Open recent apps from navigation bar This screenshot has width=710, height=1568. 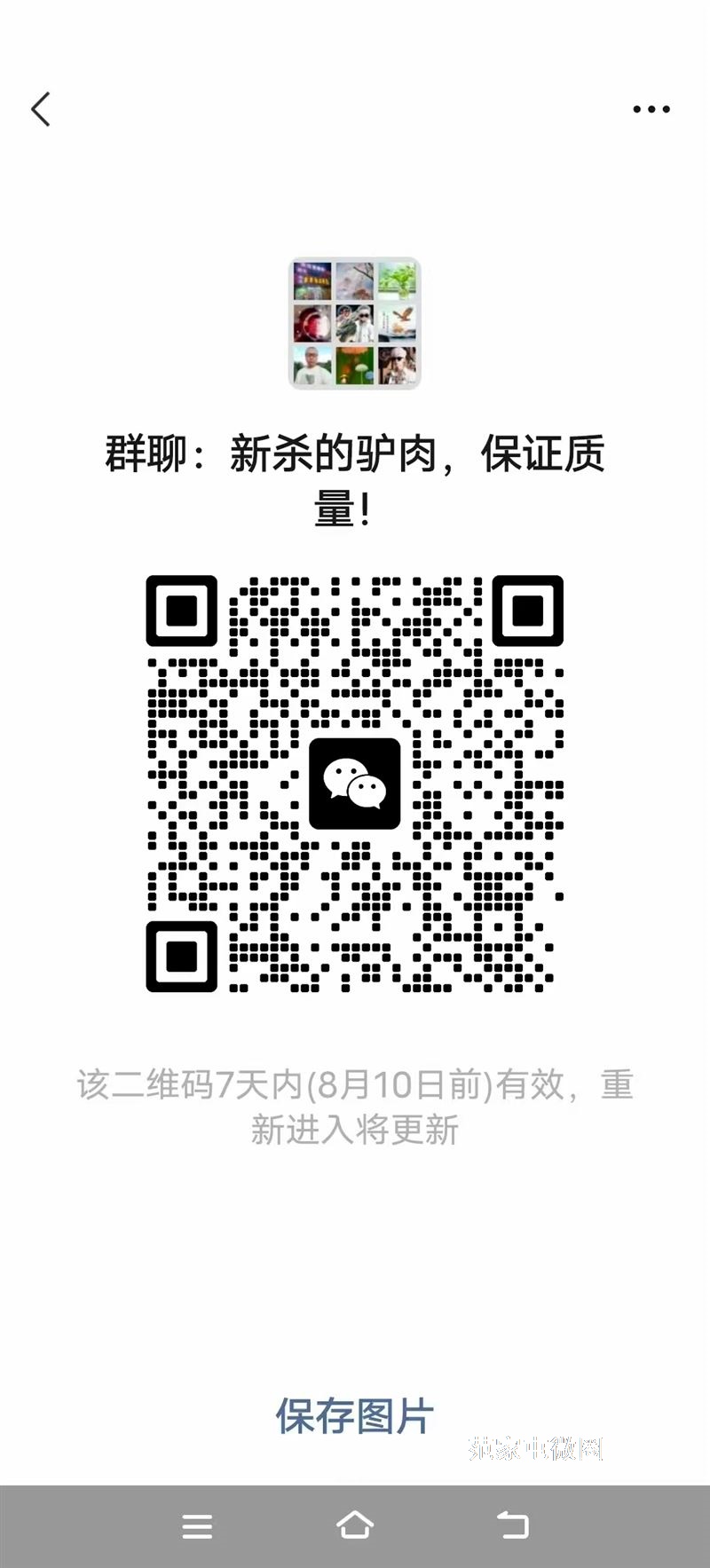pos(197,1525)
